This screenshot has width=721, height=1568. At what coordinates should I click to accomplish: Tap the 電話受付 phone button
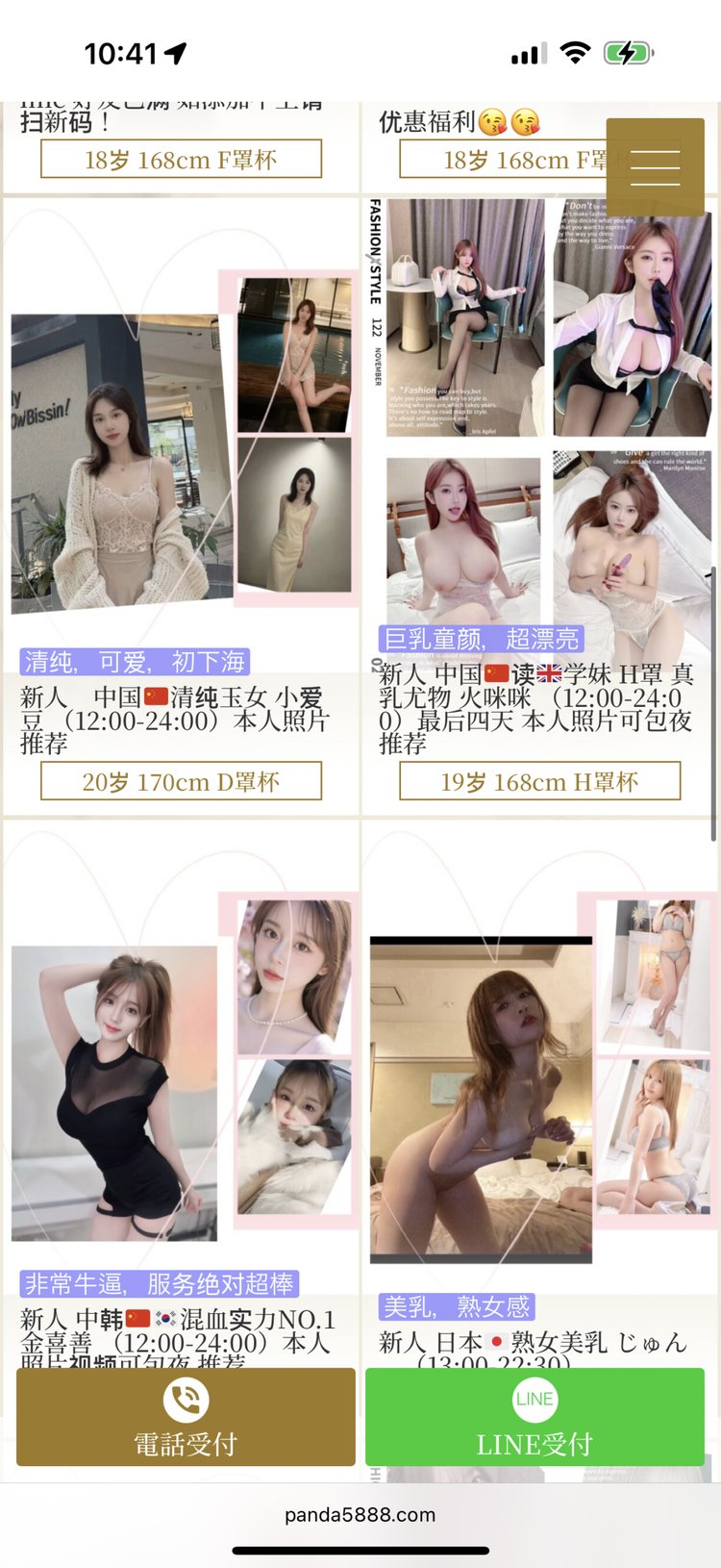pos(186,1417)
